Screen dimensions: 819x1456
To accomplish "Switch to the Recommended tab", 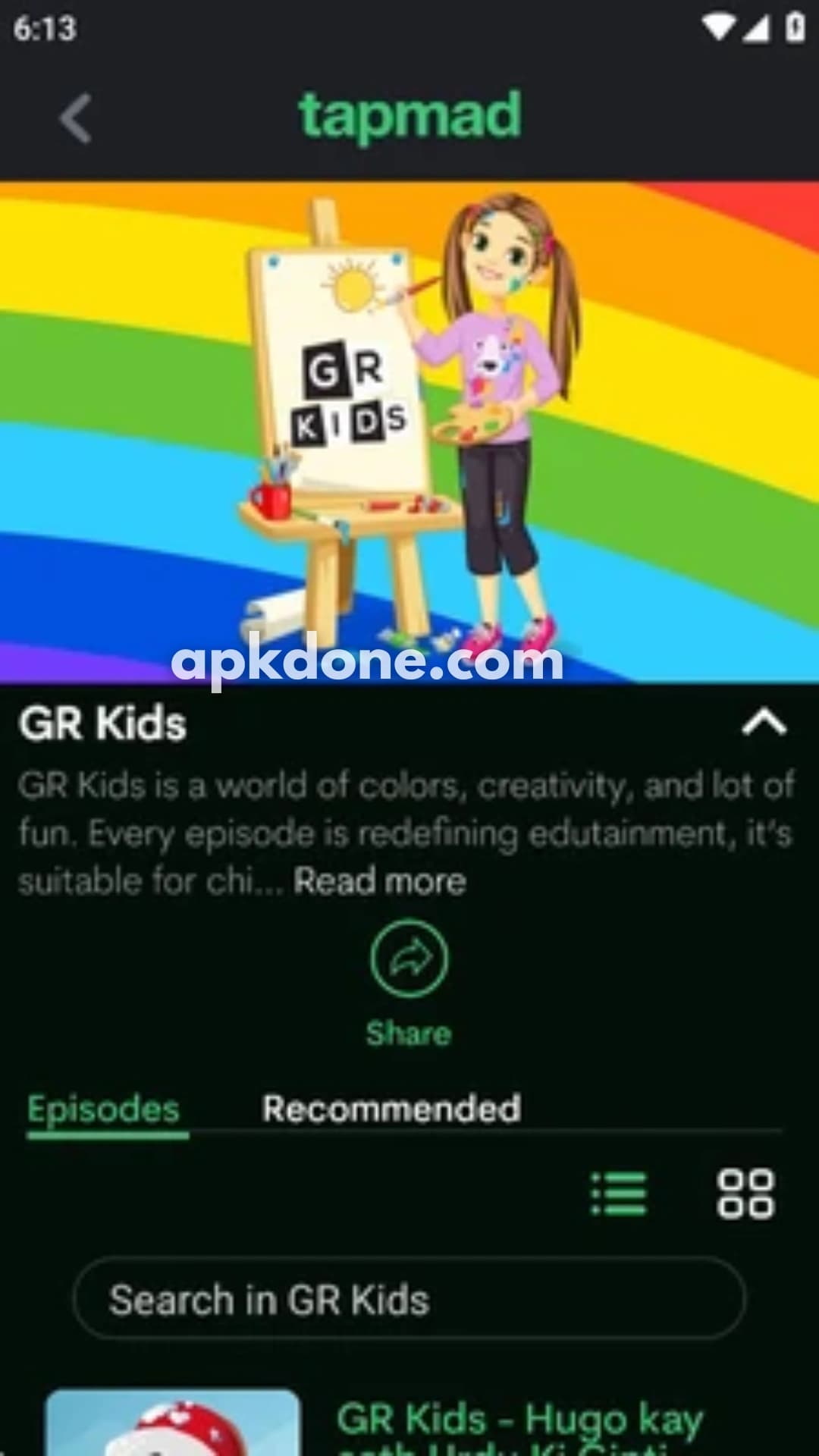I will [391, 1109].
